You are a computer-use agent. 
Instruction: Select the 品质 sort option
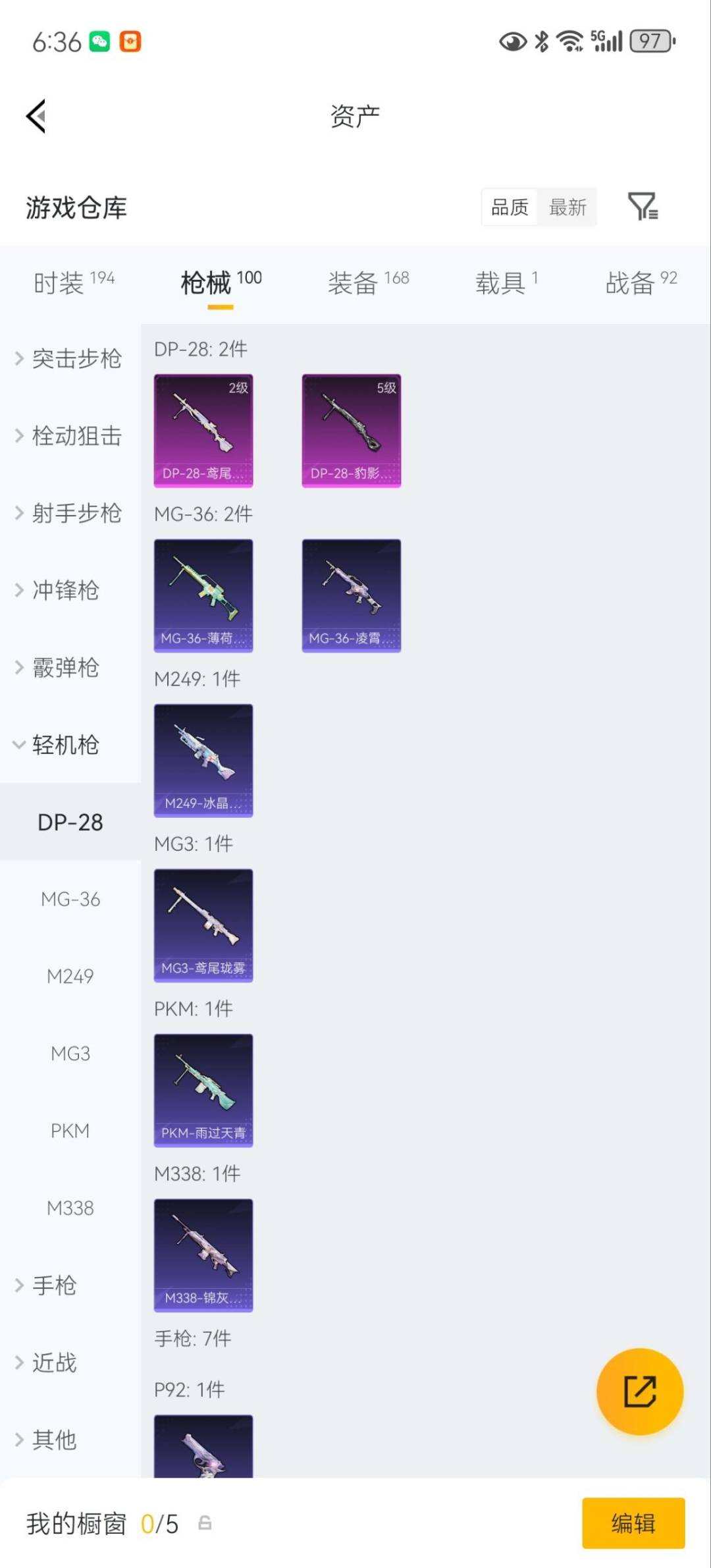509,207
